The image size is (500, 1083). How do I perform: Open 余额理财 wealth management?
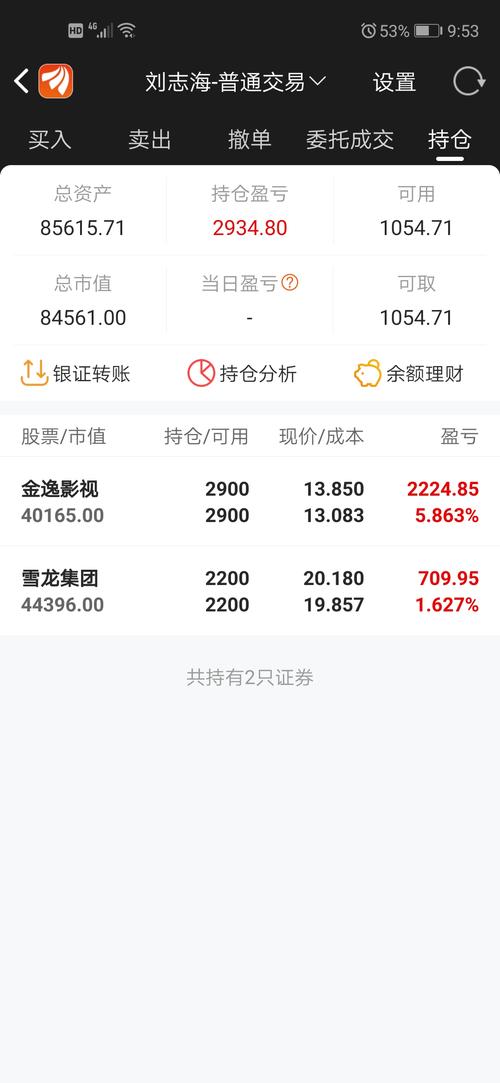pyautogui.click(x=408, y=374)
